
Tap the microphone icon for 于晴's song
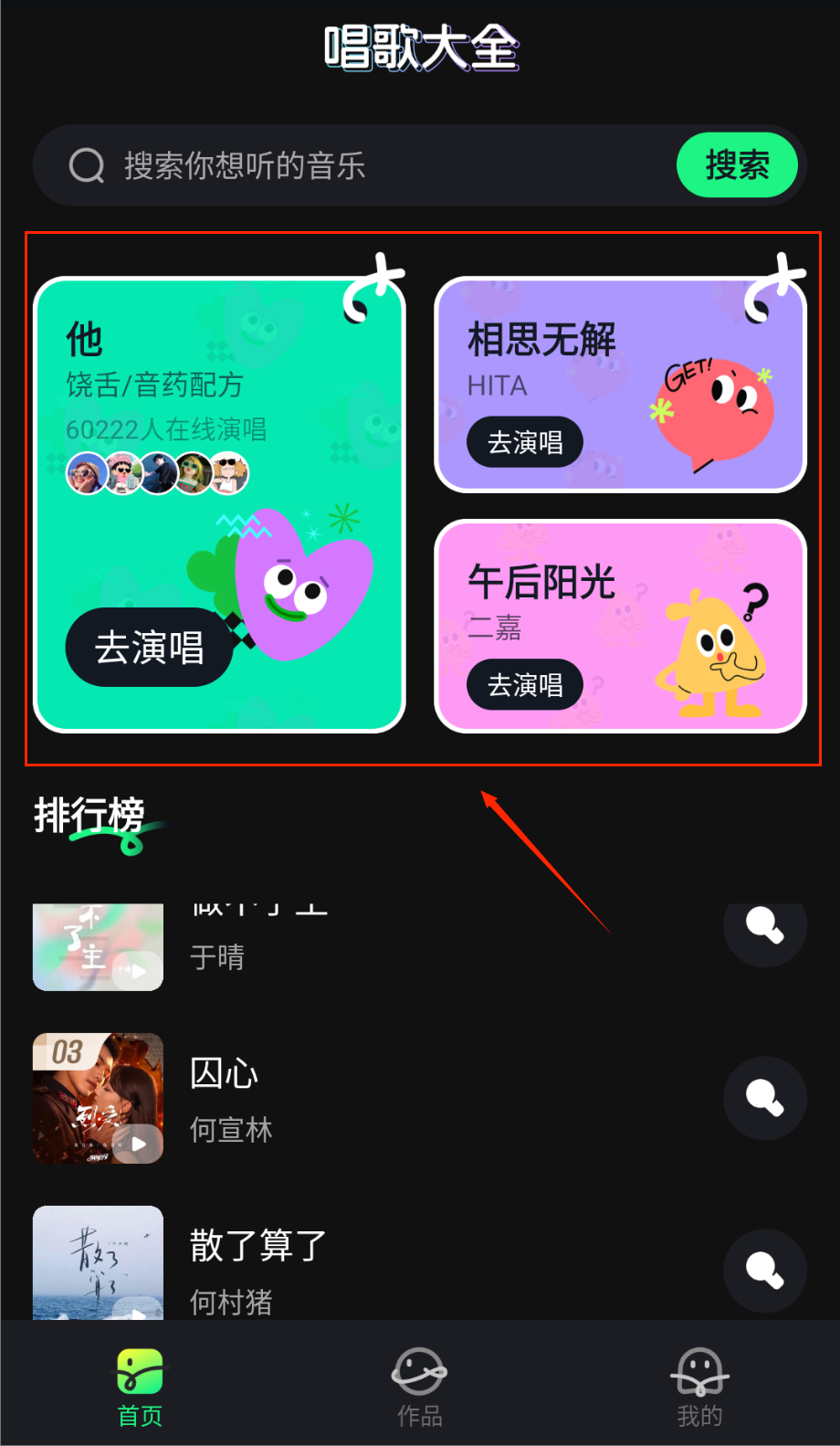pos(764,926)
